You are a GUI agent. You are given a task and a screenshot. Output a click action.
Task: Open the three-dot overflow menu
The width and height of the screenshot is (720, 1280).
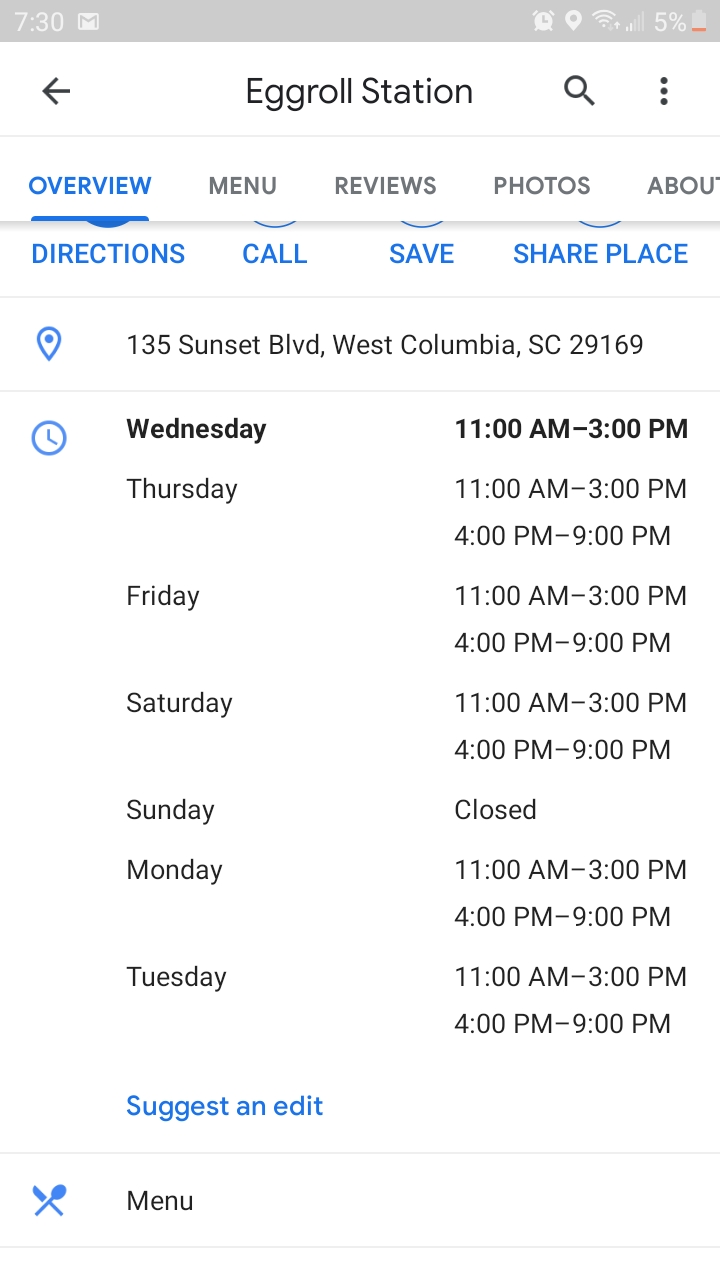(663, 91)
